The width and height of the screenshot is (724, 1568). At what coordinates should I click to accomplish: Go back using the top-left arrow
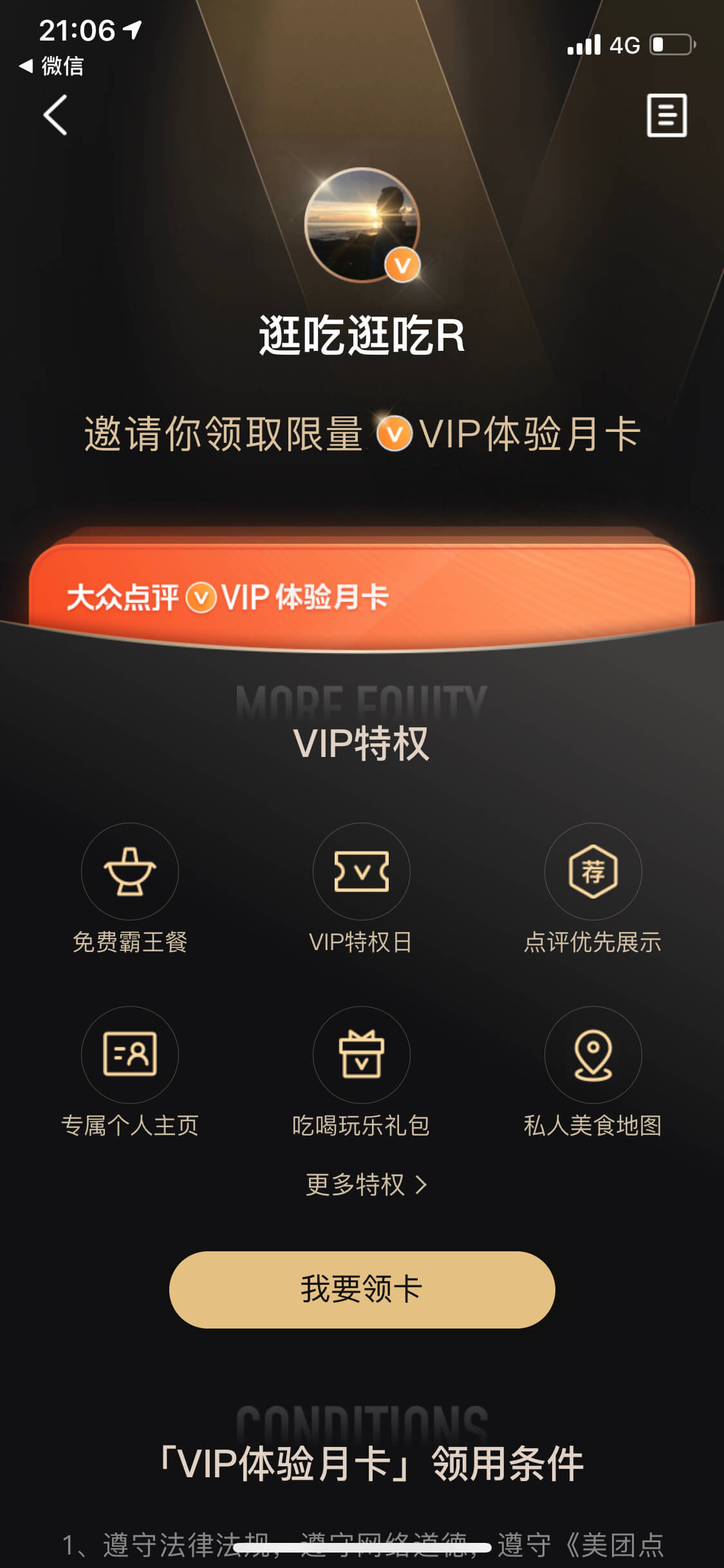(55, 115)
